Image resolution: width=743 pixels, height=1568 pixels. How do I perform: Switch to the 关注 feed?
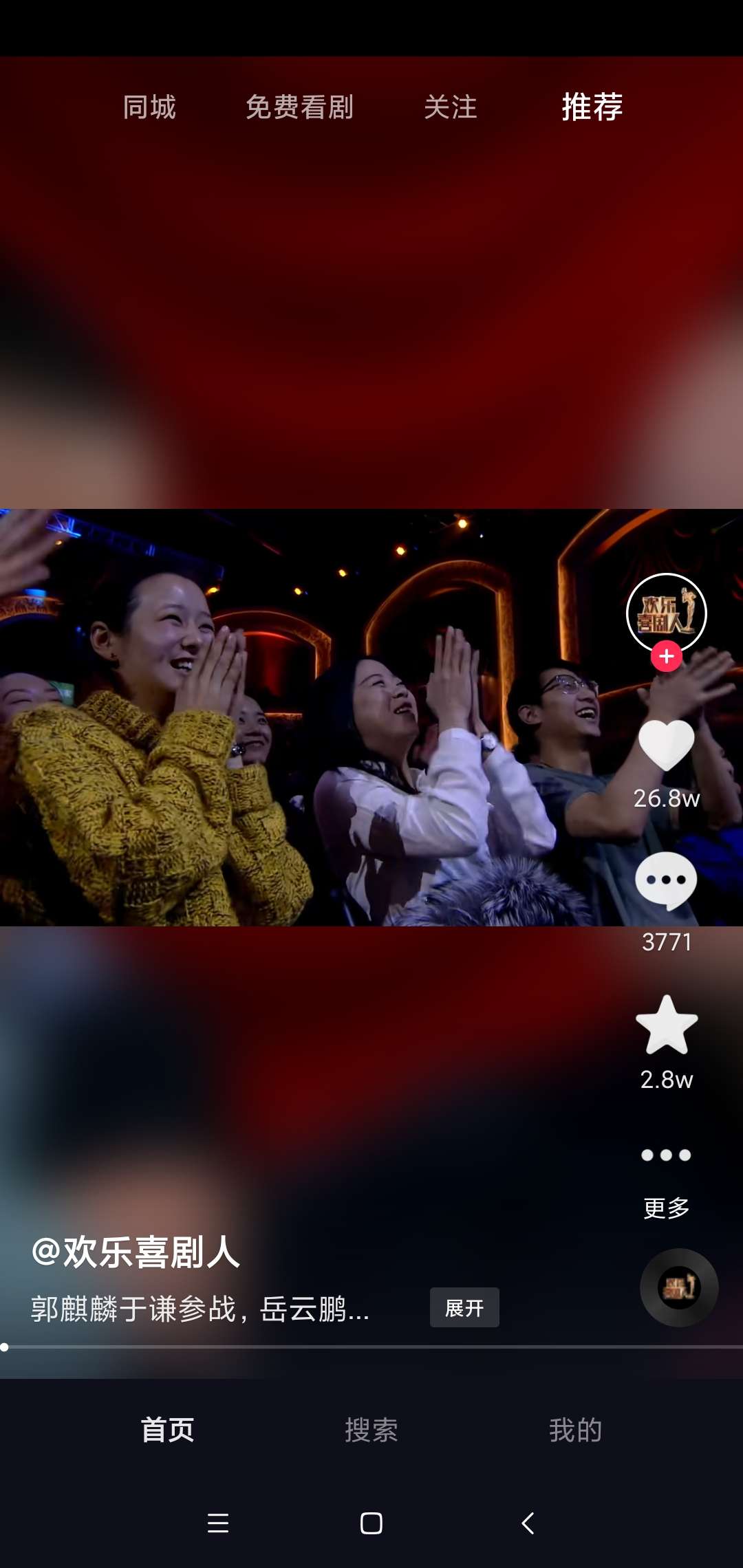(x=451, y=107)
